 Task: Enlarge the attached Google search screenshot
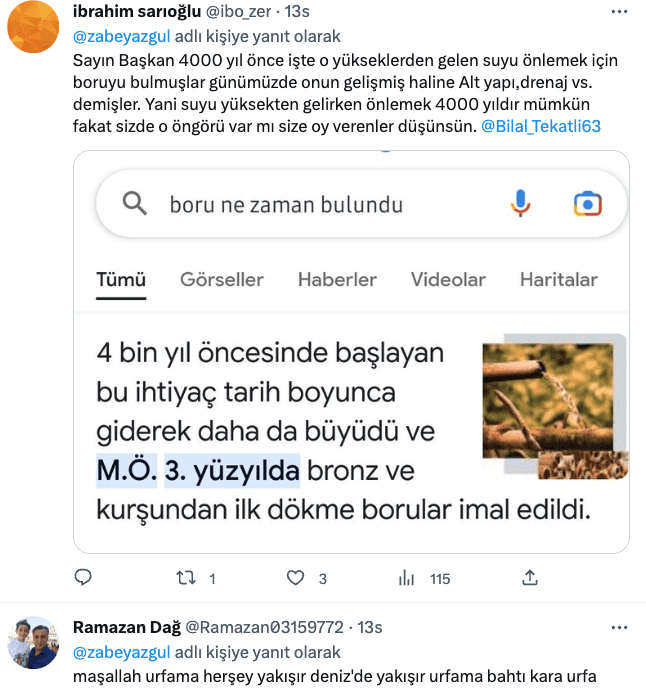(x=351, y=352)
